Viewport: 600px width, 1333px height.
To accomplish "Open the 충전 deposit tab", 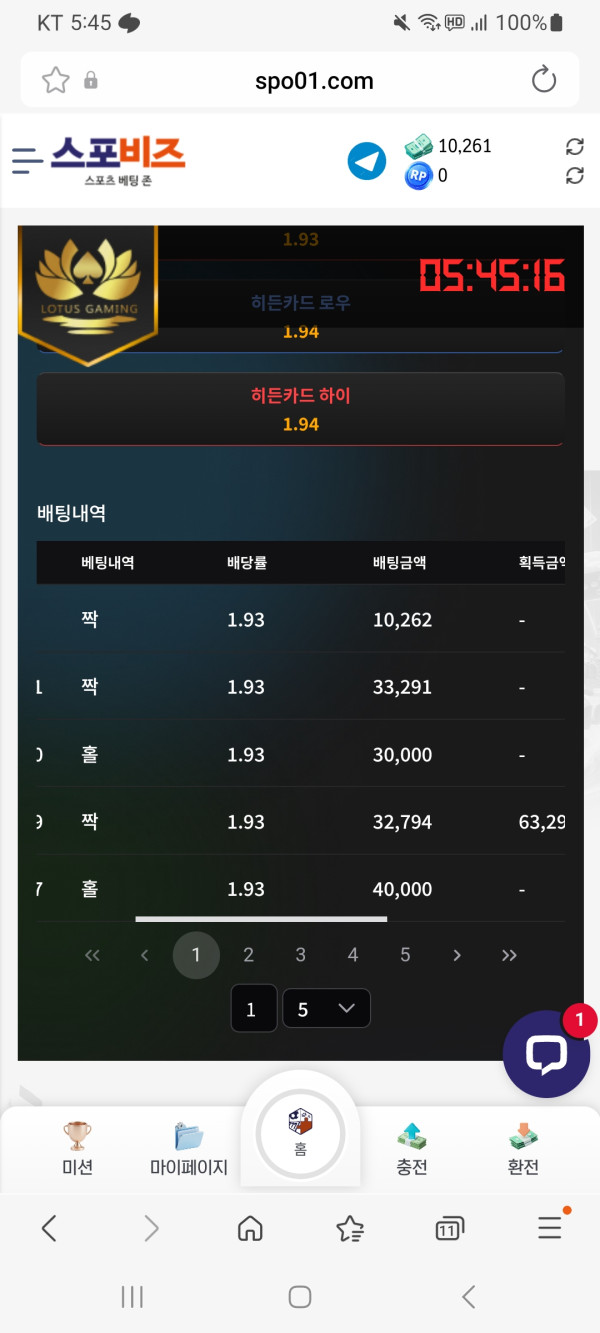I will pyautogui.click(x=411, y=1148).
